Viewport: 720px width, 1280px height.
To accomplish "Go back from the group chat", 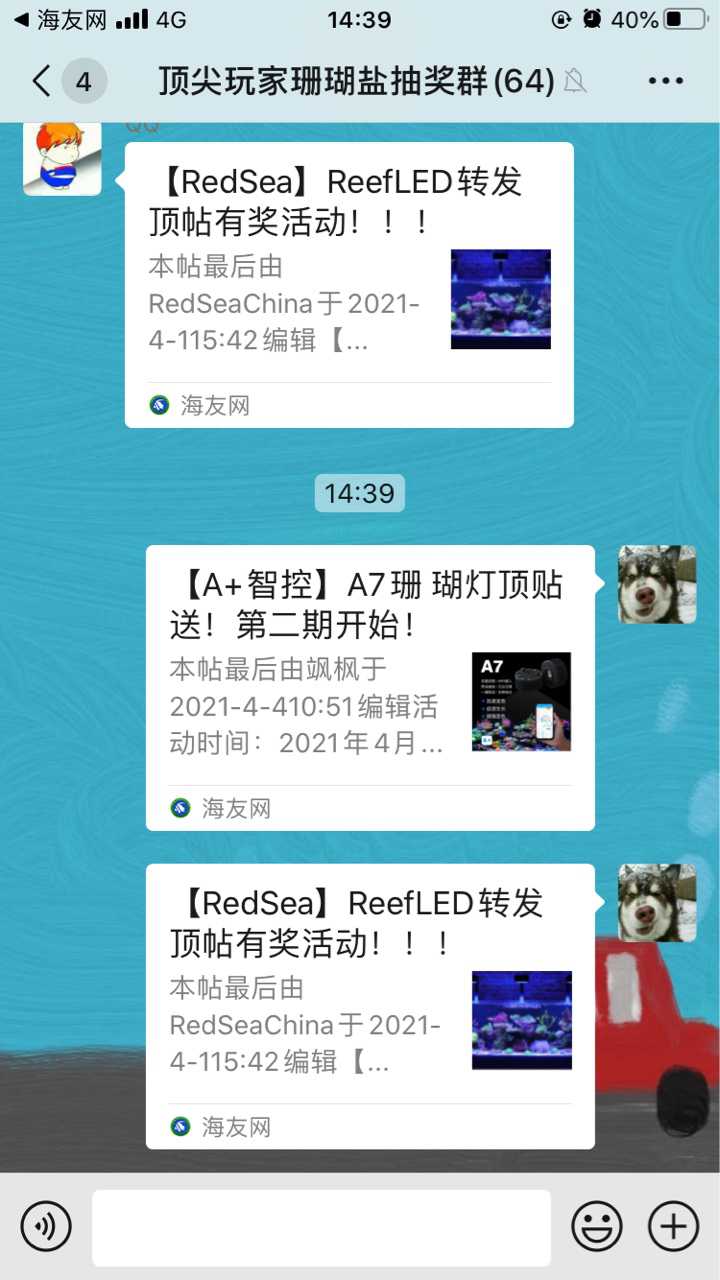I will coord(42,81).
